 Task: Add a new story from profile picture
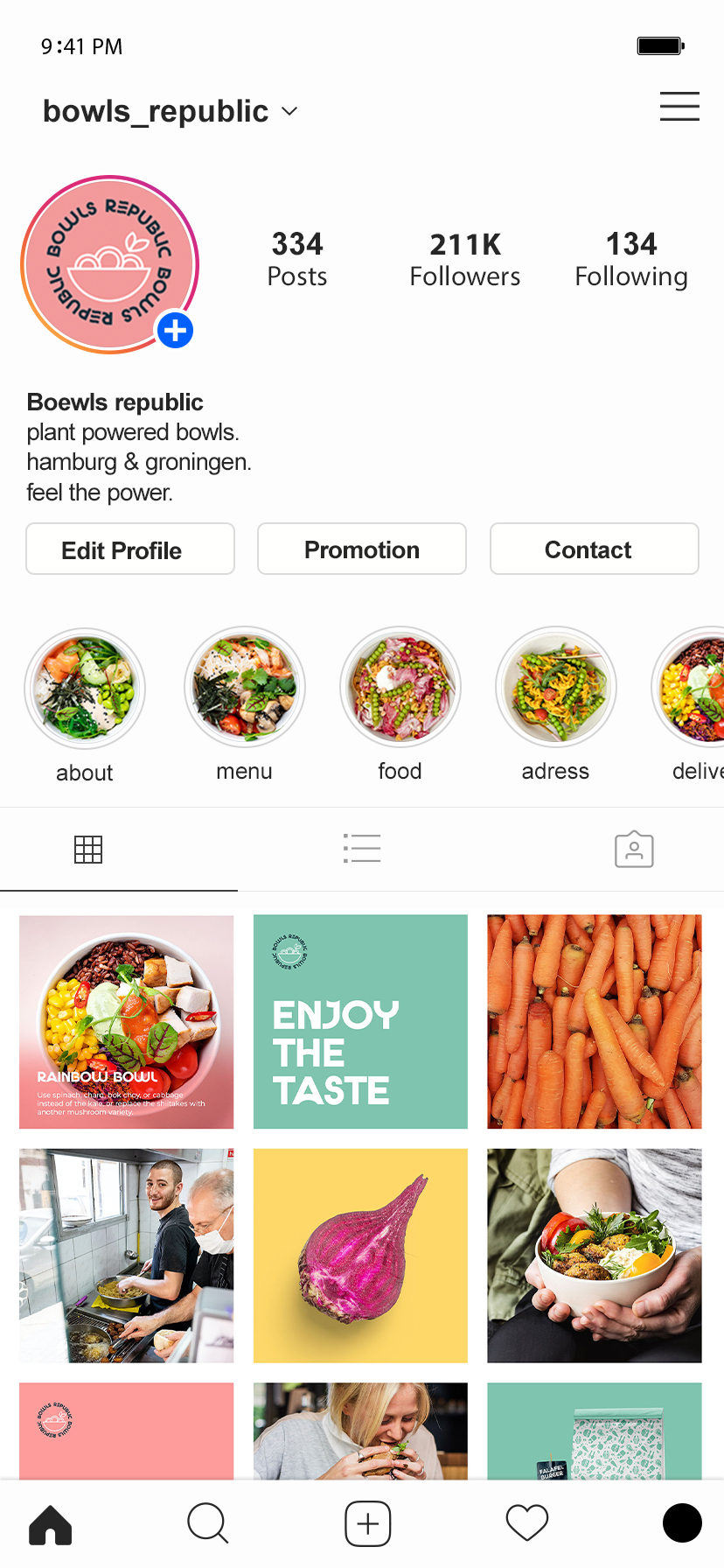click(x=176, y=331)
